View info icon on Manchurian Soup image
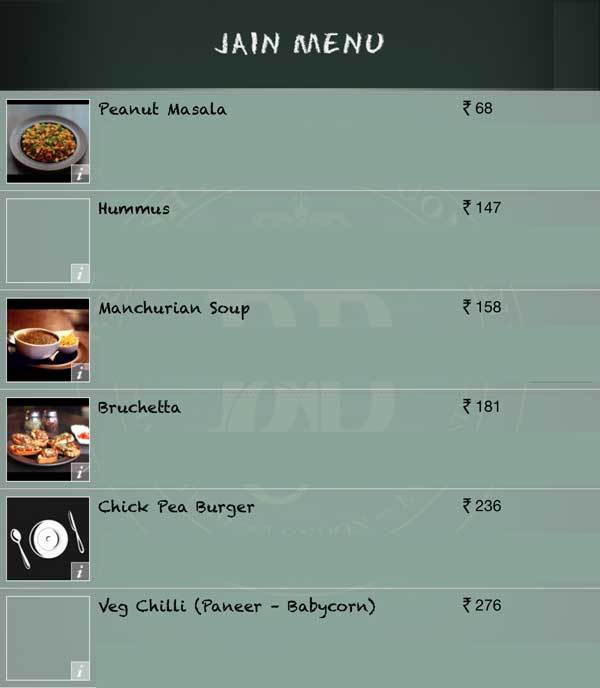Viewport: 600px width, 688px height. point(80,373)
